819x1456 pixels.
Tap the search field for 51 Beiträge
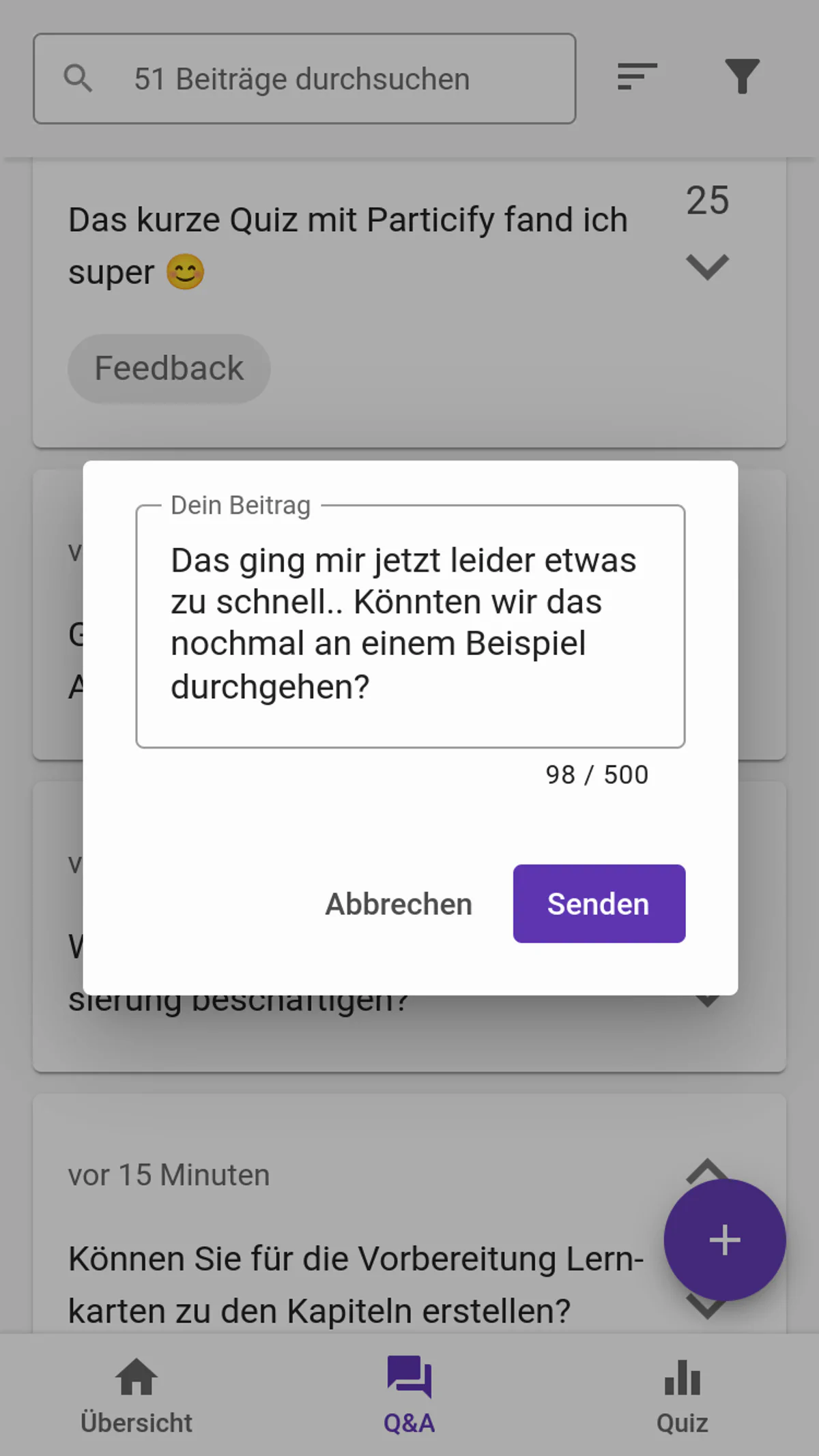pyautogui.click(x=304, y=79)
